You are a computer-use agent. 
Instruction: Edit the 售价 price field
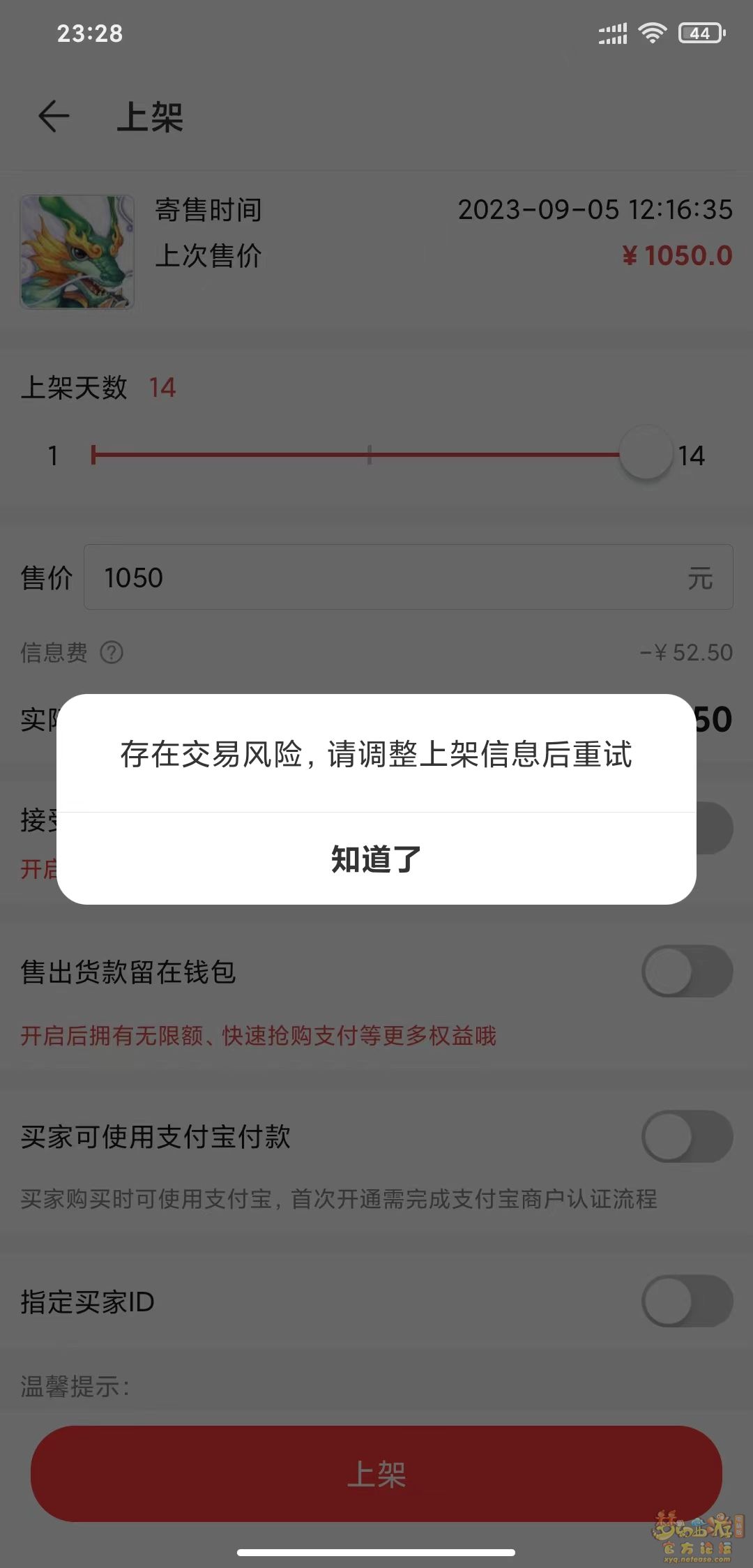tap(409, 577)
